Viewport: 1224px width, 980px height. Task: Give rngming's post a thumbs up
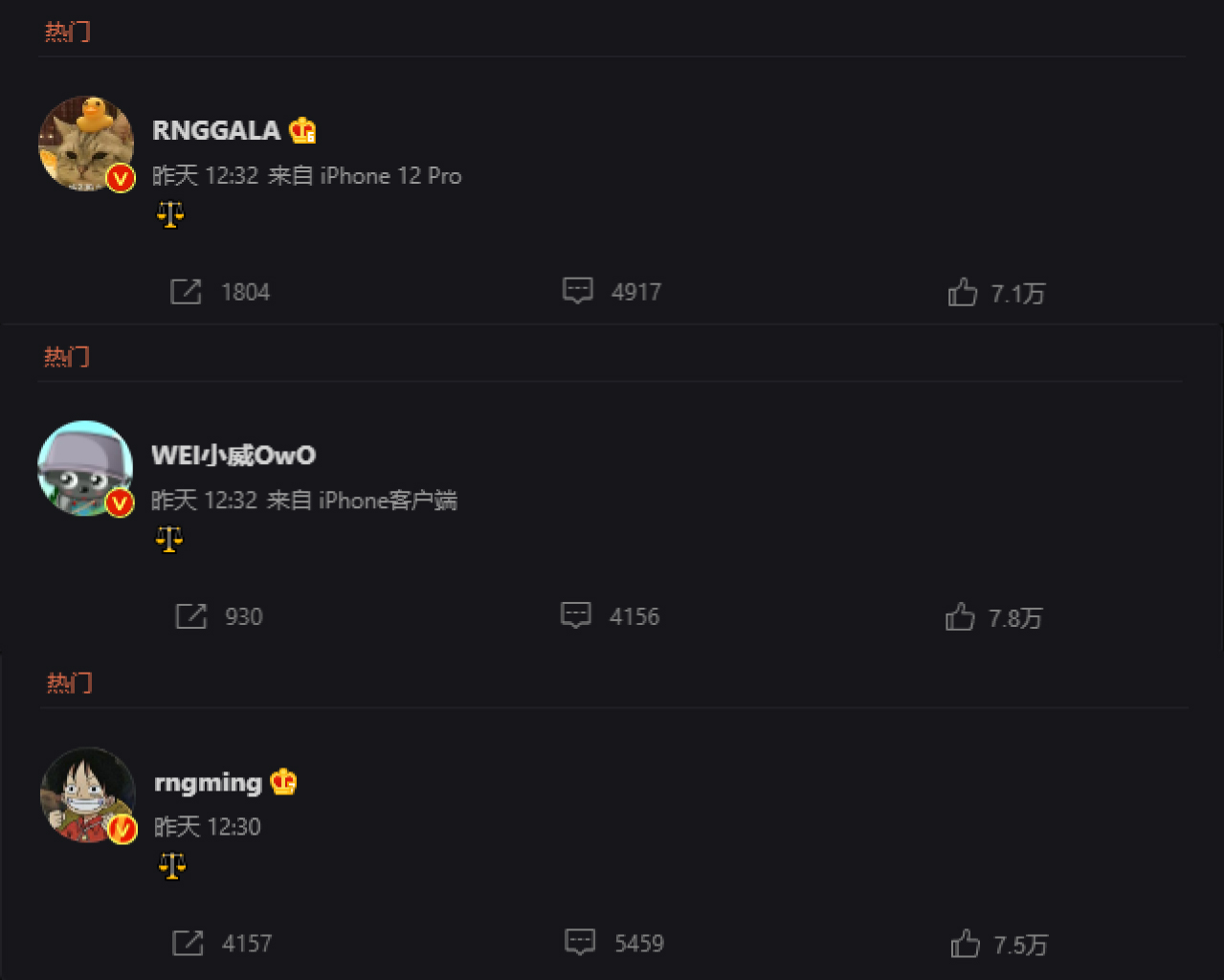coord(965,945)
